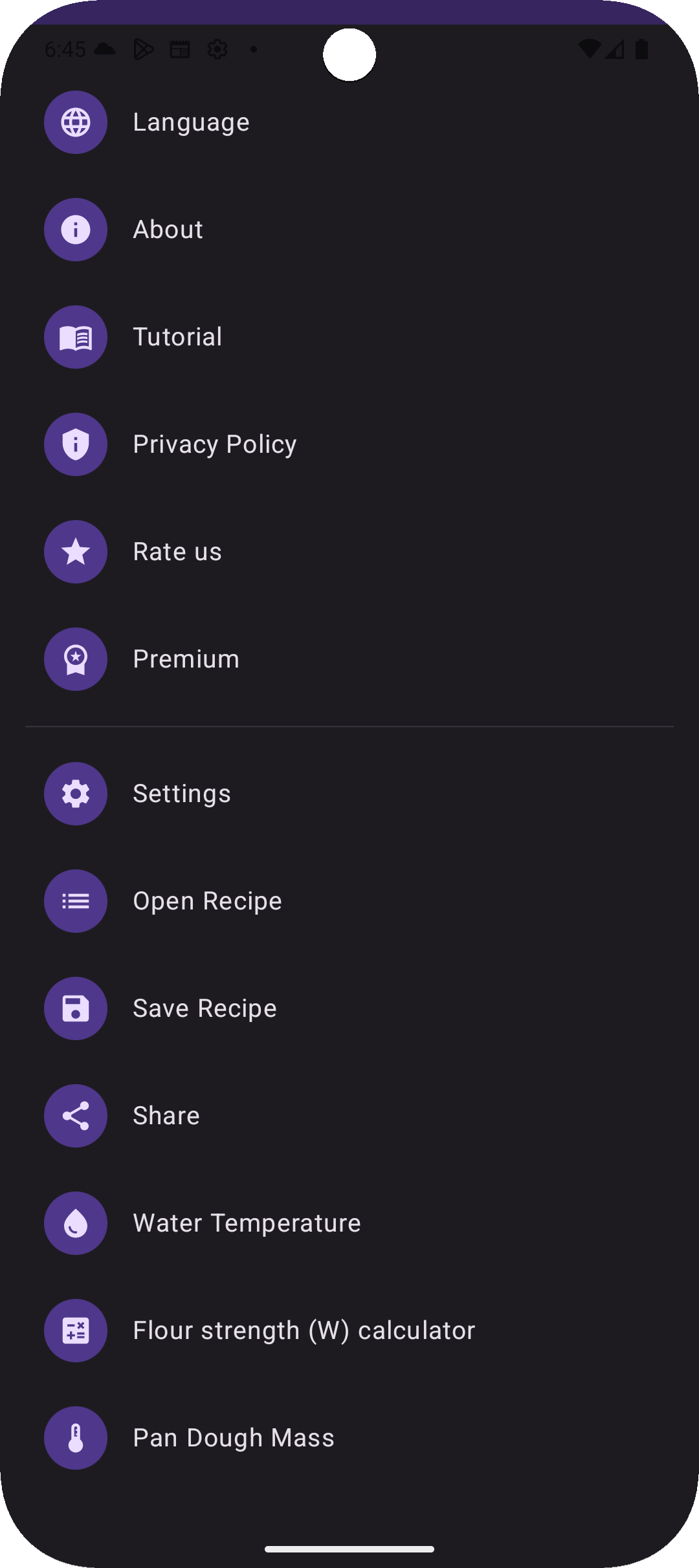Screen dimensions: 699x1568
Task: View the Privacy Policy
Action: [x=214, y=444]
